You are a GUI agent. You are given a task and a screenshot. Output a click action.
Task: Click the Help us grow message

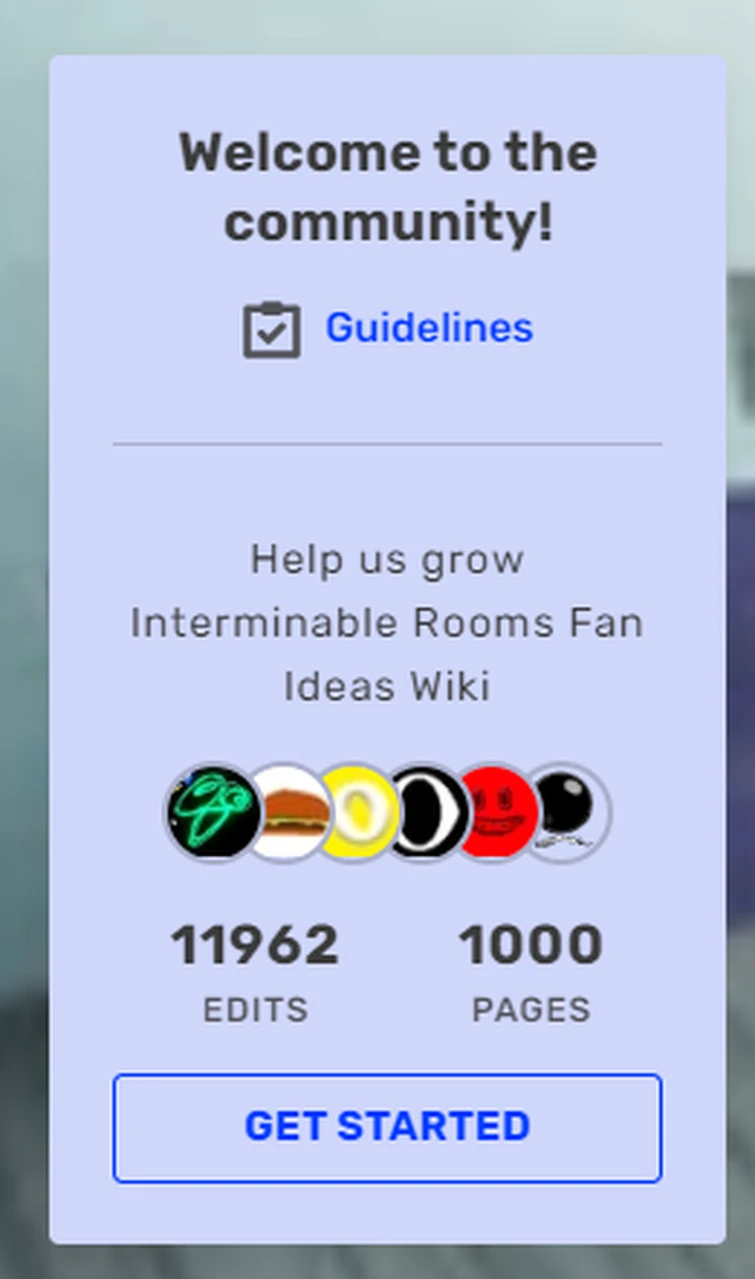tap(388, 560)
